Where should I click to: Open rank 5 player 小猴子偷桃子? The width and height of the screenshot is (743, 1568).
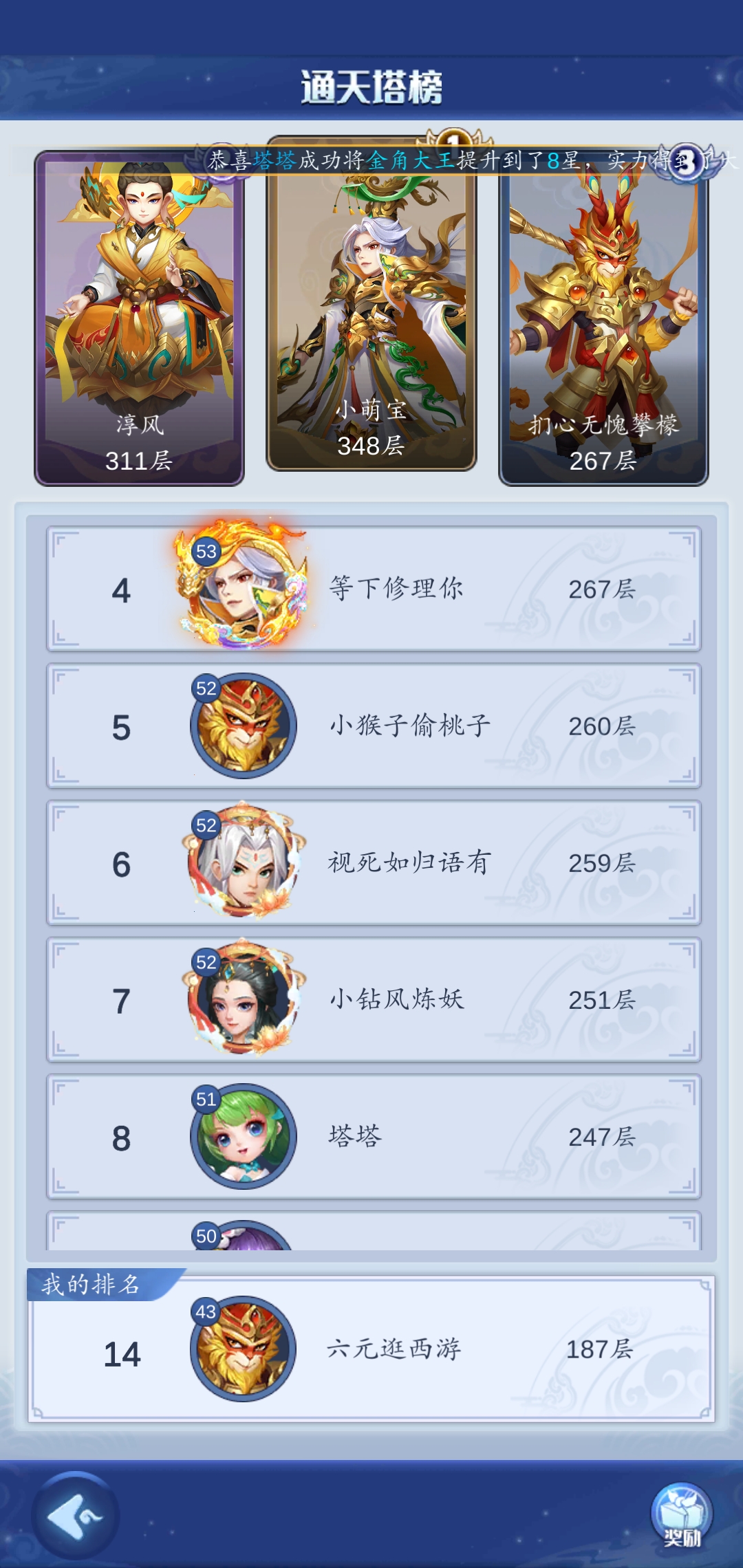pyautogui.click(x=374, y=726)
